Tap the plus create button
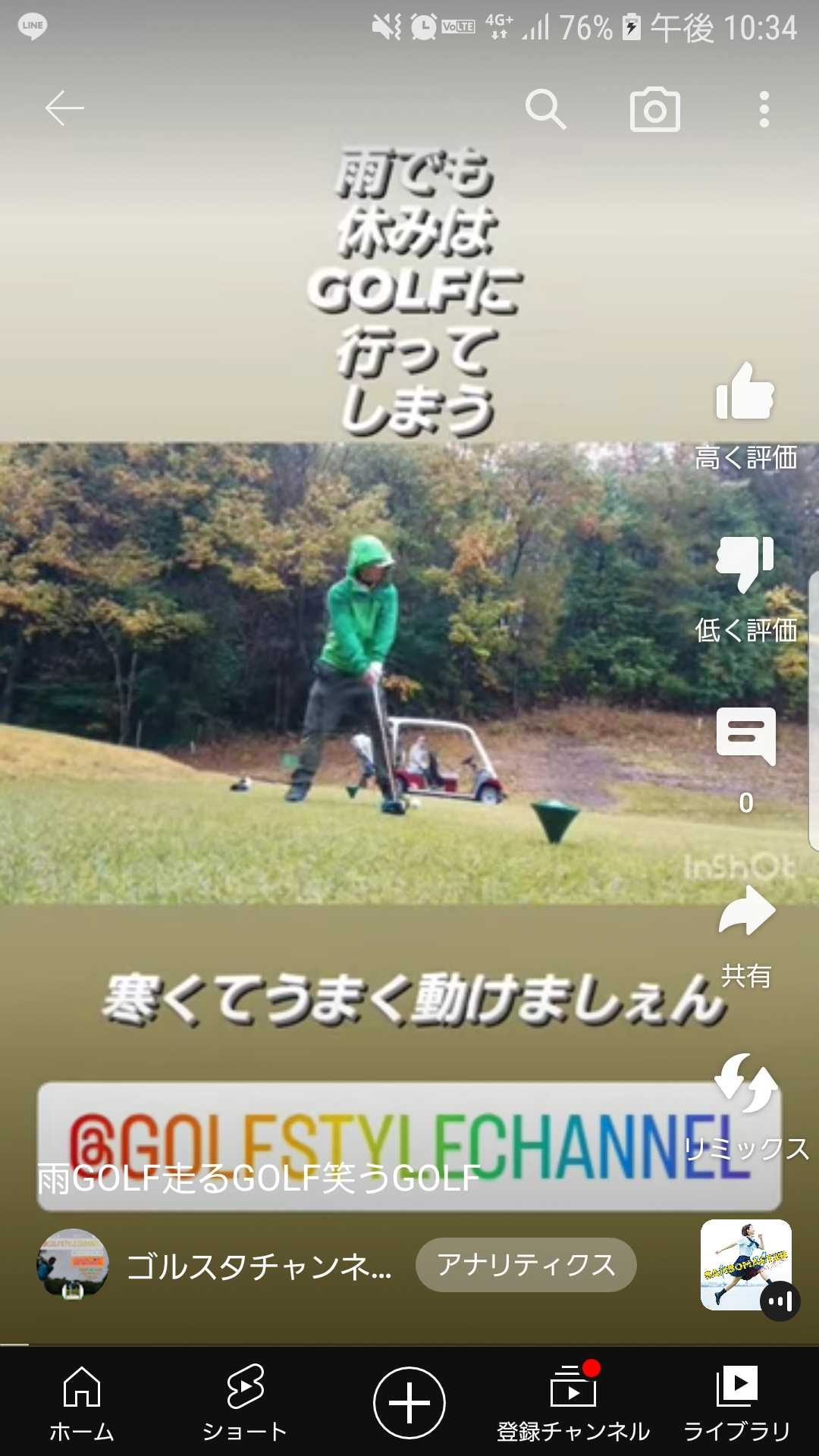This screenshot has height=1456, width=819. click(409, 1402)
